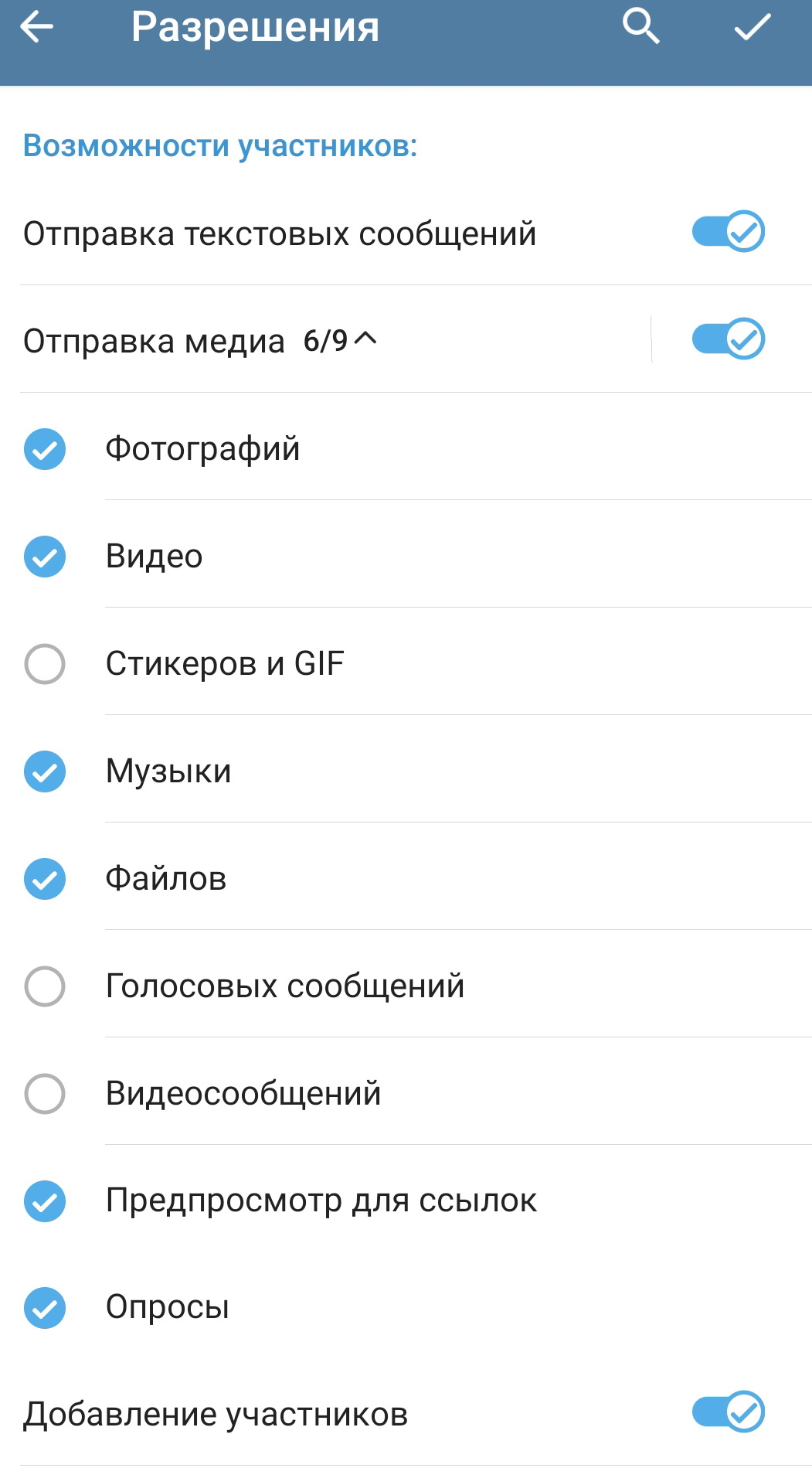Uncheck Фотографий permission

pyautogui.click(x=45, y=449)
